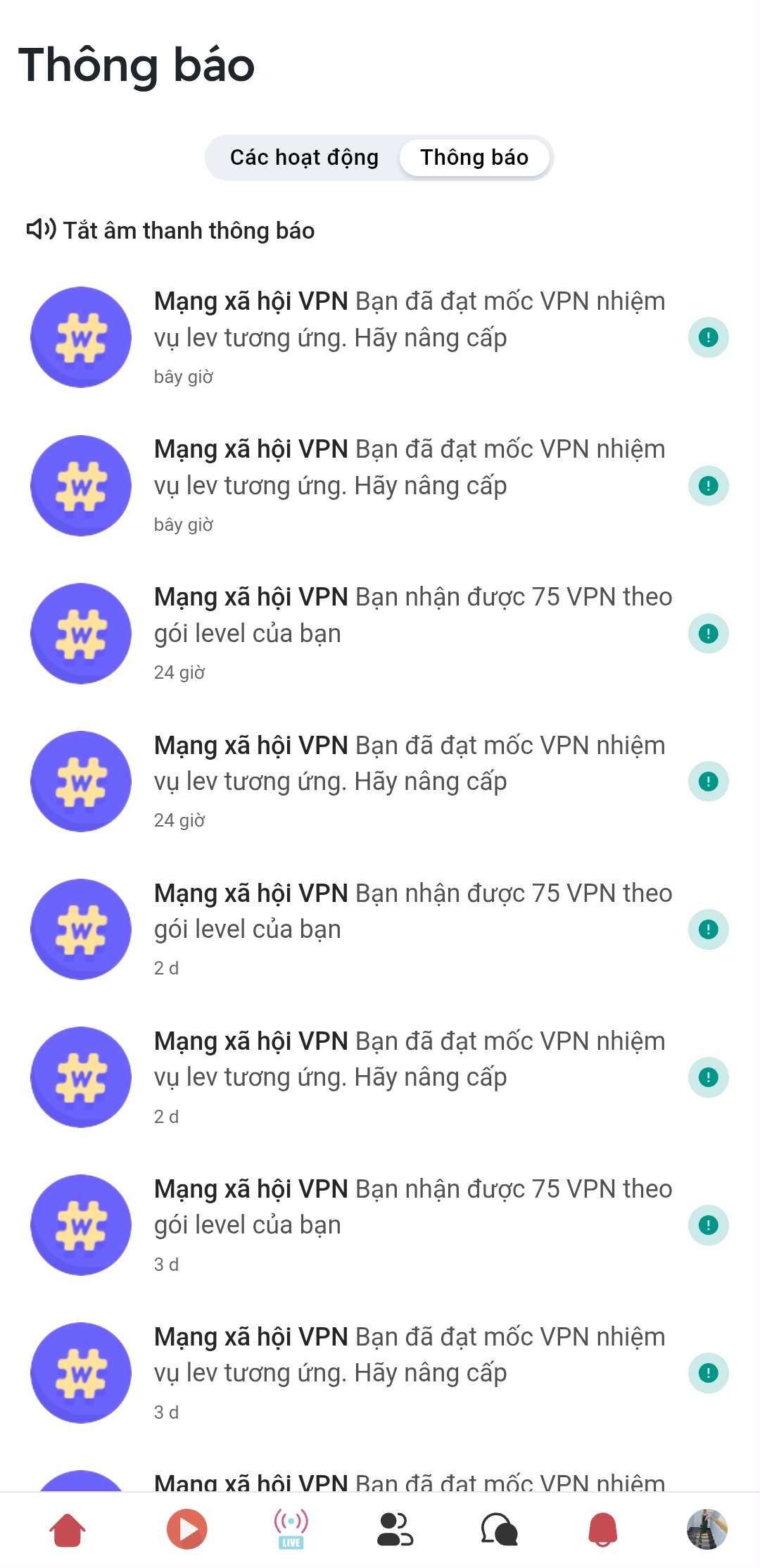Go to the home tab

click(68, 1529)
